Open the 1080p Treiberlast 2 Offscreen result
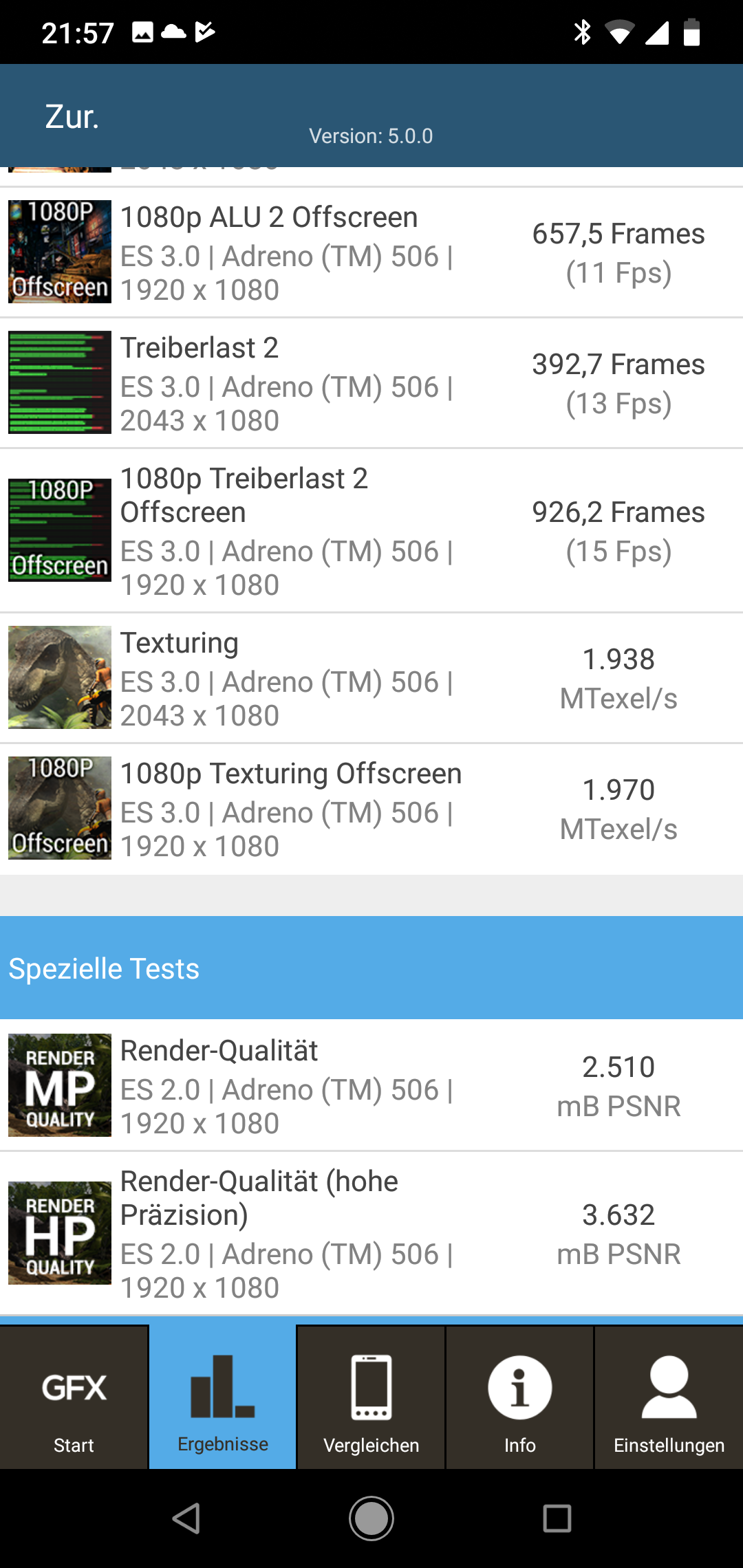This screenshot has height=1568, width=743. 371,531
